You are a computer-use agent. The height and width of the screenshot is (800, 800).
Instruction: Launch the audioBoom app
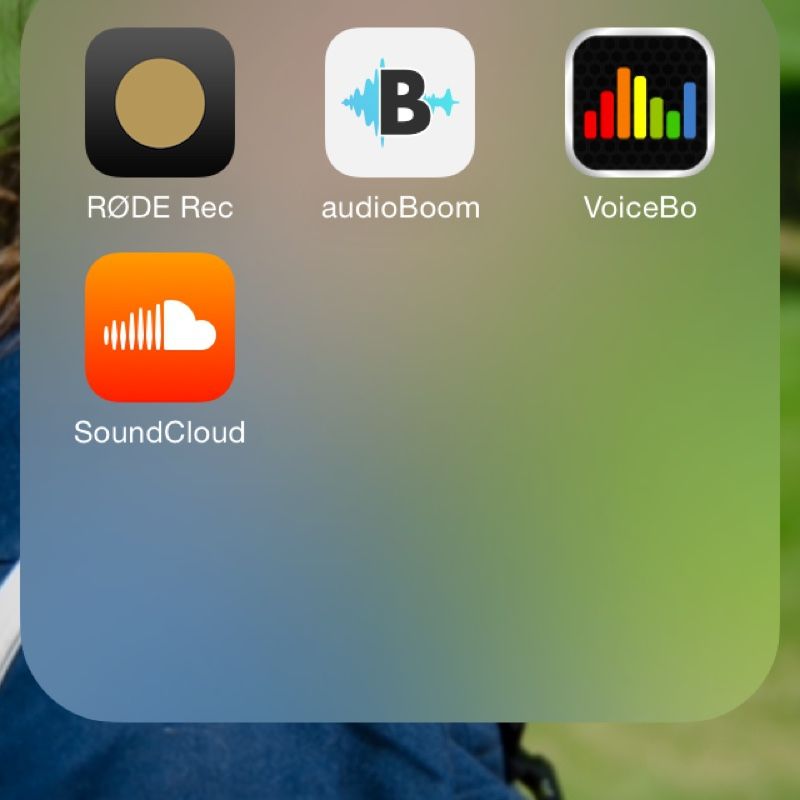coord(400,103)
